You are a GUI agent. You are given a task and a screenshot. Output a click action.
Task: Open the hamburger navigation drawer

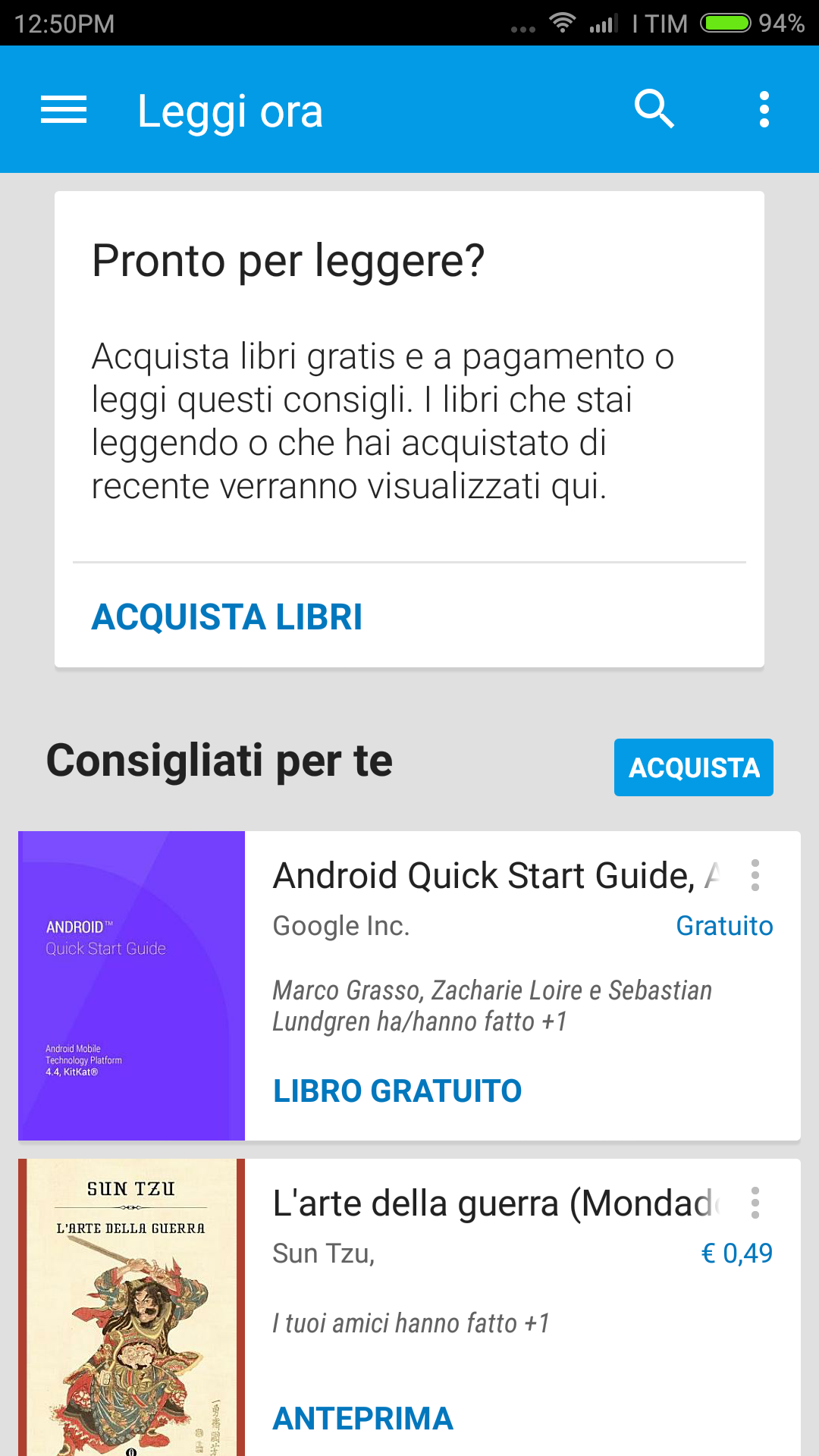pyautogui.click(x=64, y=110)
